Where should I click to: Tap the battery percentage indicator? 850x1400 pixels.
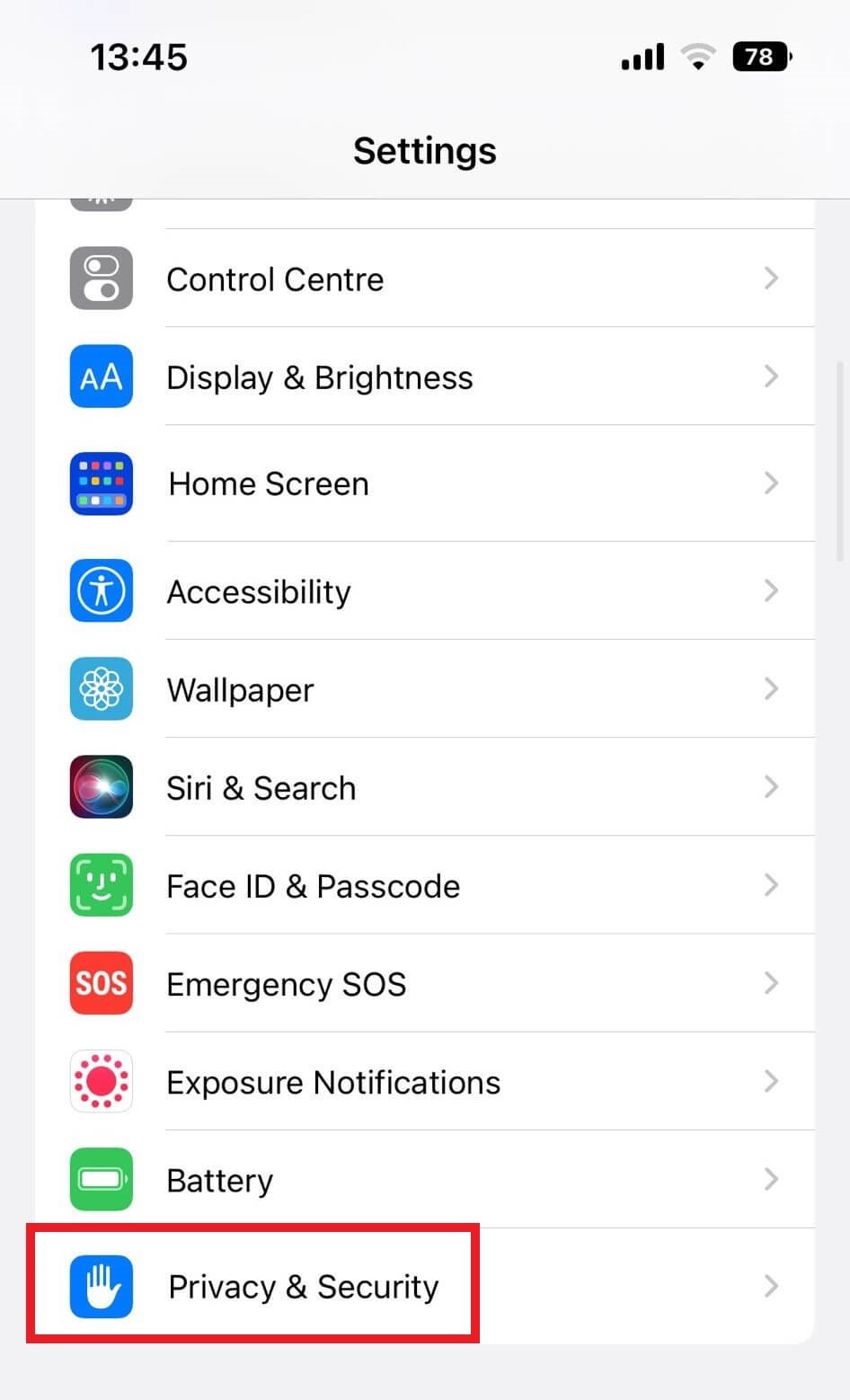point(761,56)
